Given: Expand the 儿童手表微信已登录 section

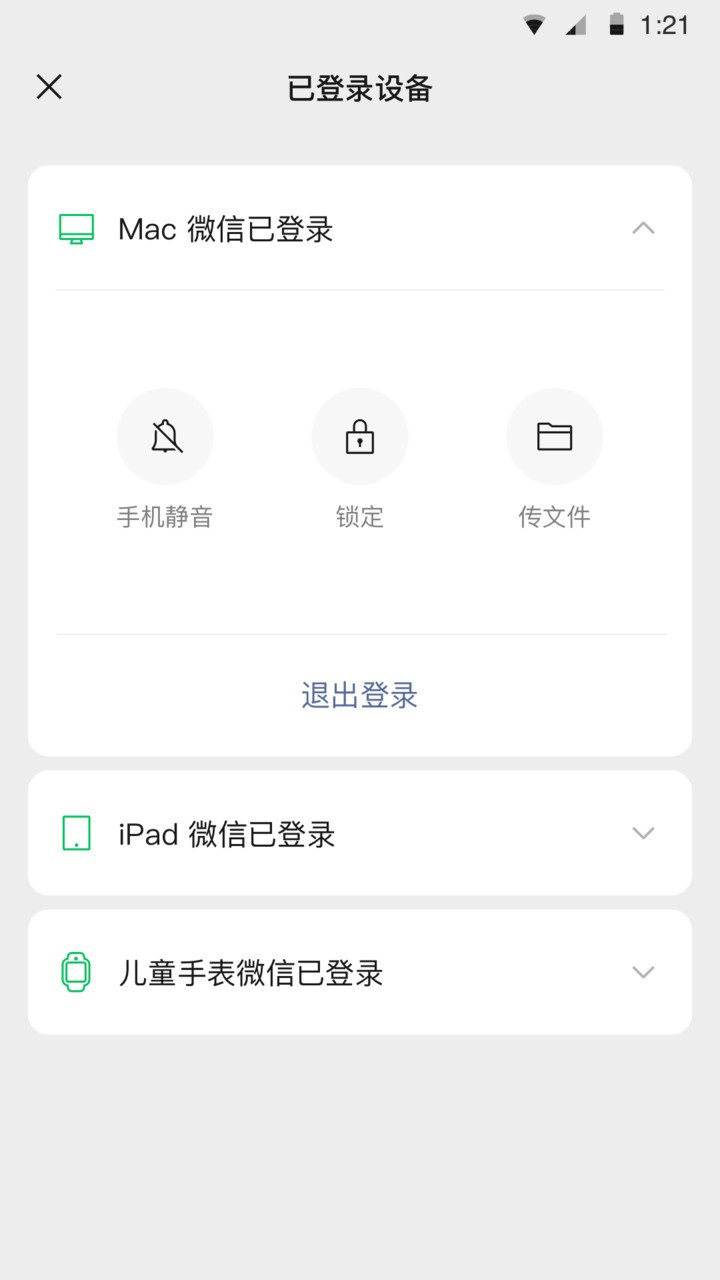Looking at the screenshot, I should 644,971.
